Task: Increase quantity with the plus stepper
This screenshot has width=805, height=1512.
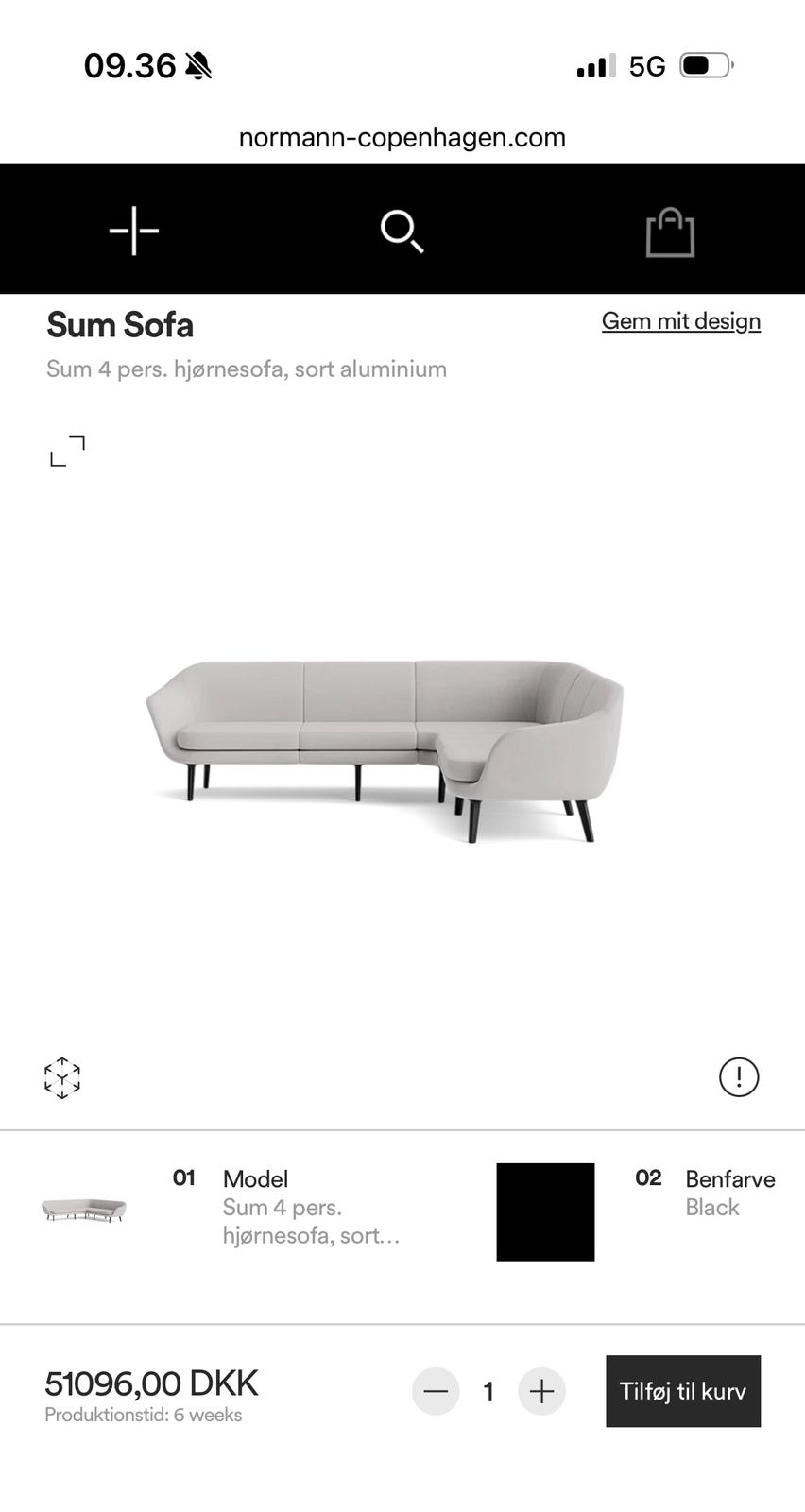Action: click(x=541, y=1391)
